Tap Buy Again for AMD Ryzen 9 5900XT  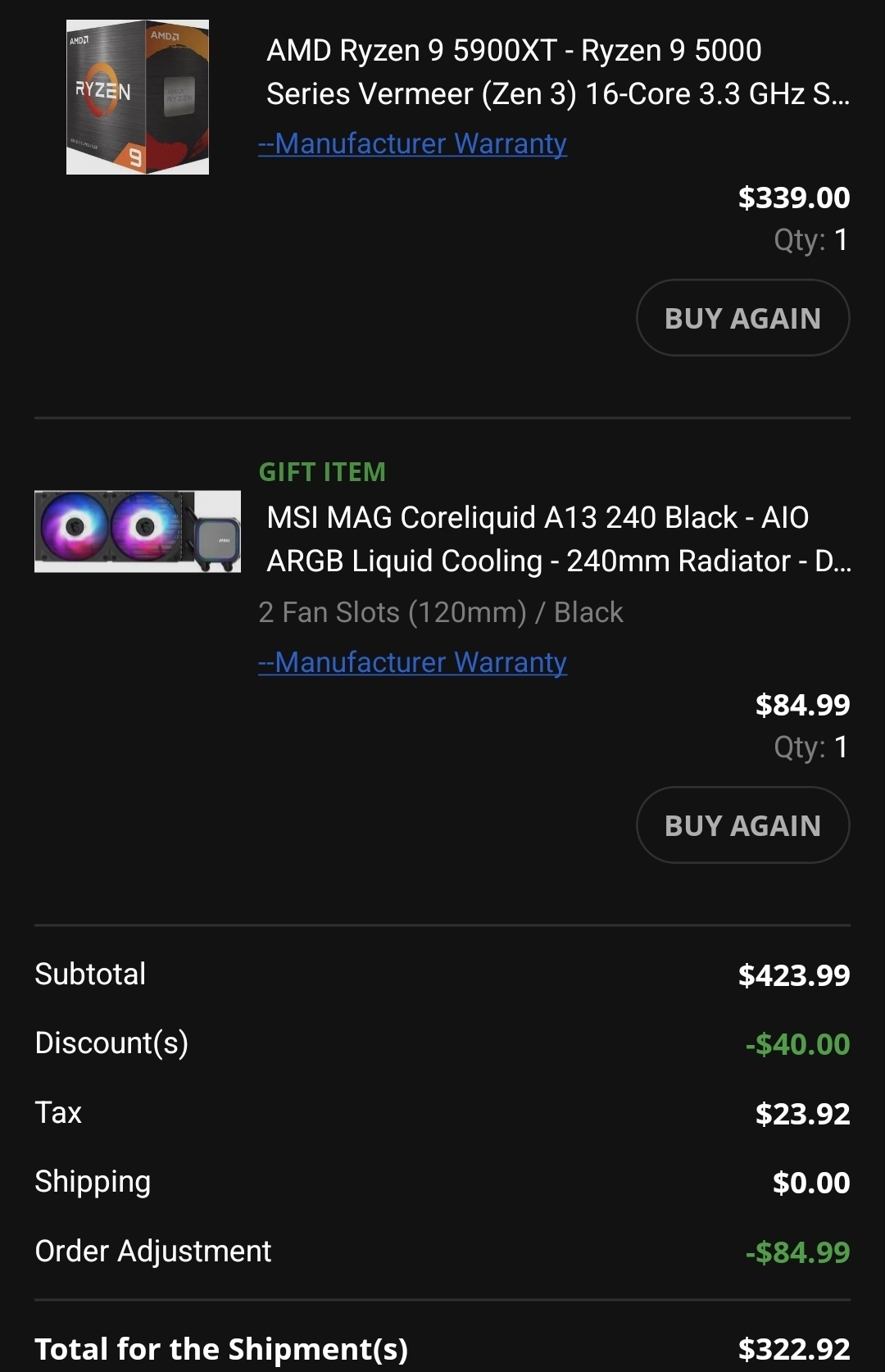(742, 318)
